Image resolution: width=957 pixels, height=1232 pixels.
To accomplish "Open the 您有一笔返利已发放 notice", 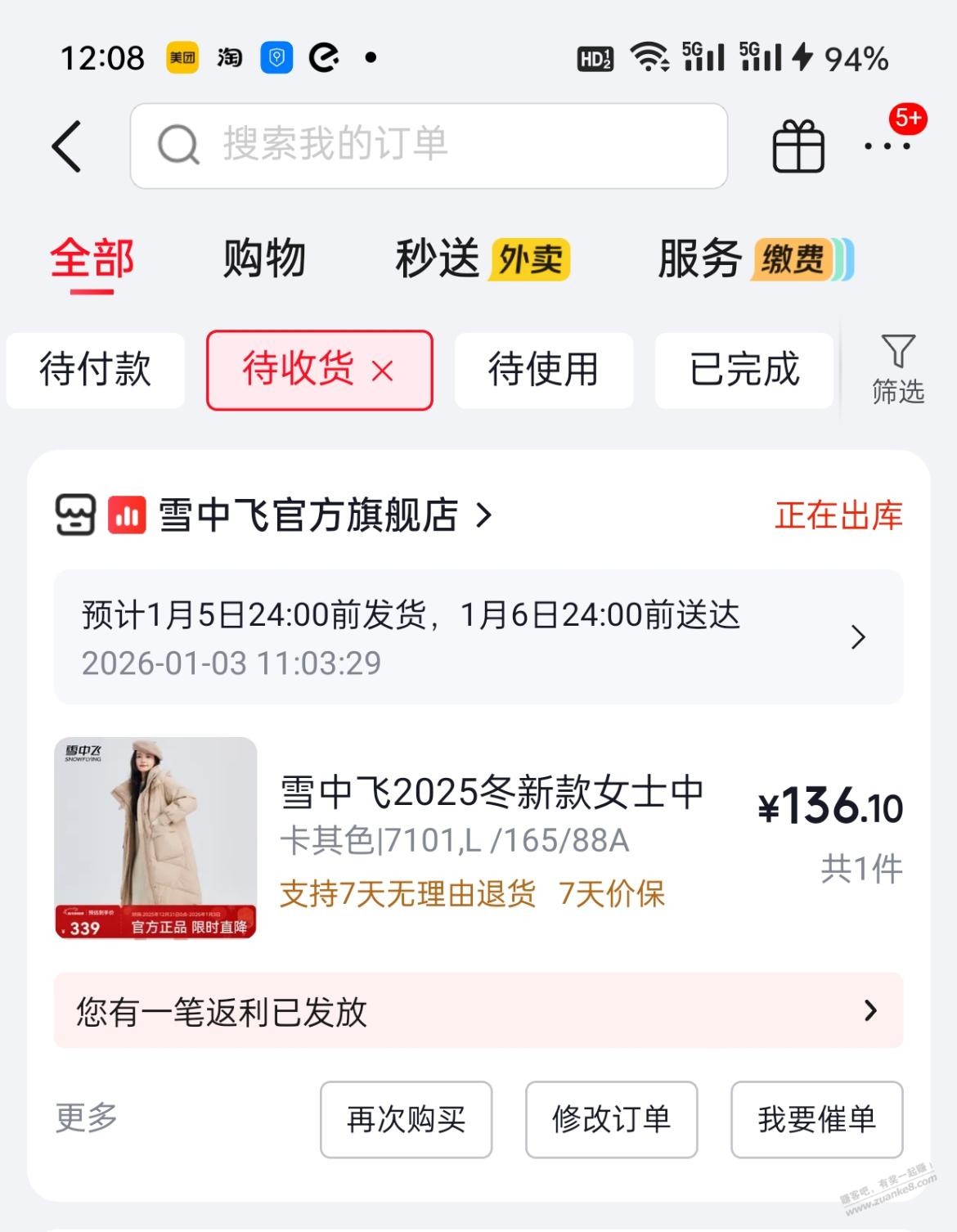I will (x=478, y=1011).
